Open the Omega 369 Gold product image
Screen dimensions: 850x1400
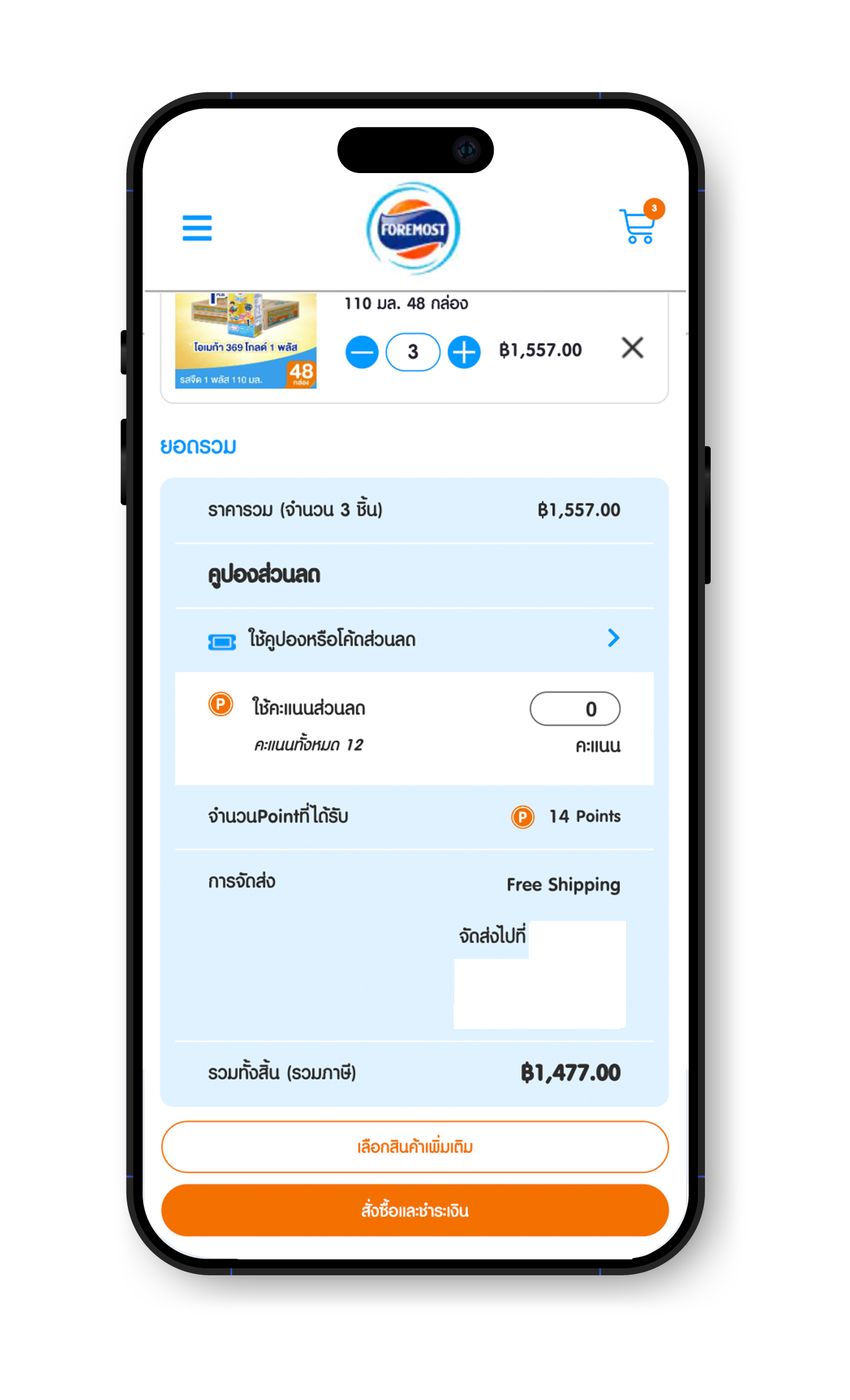click(246, 340)
